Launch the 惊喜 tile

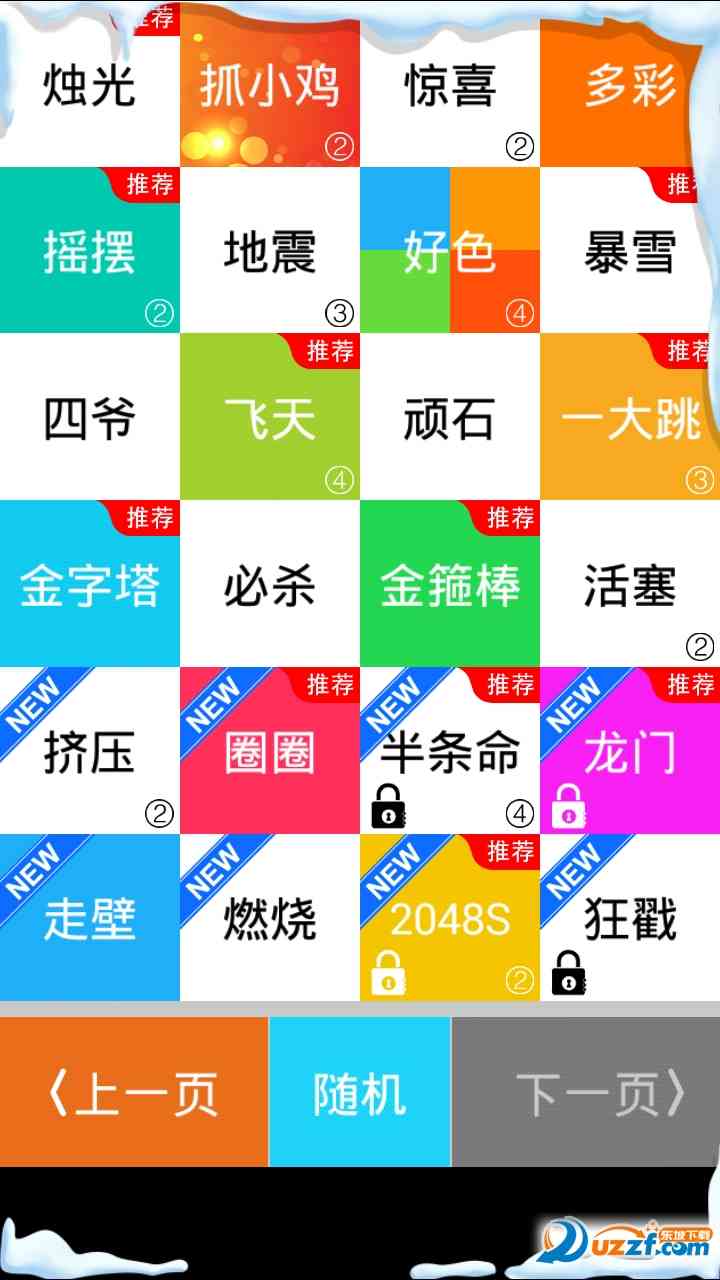coord(450,85)
